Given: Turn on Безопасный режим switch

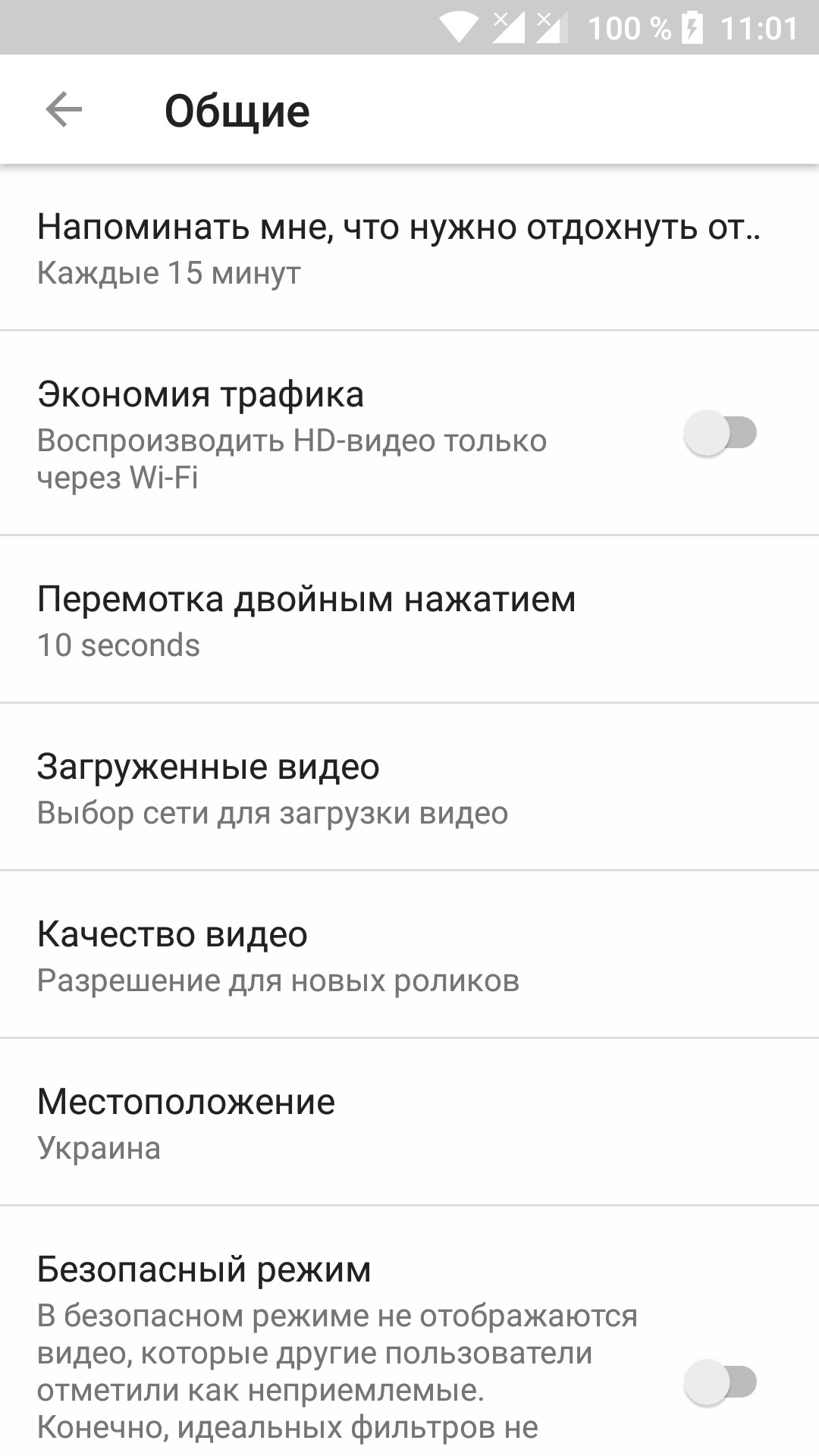Looking at the screenshot, I should [720, 1382].
